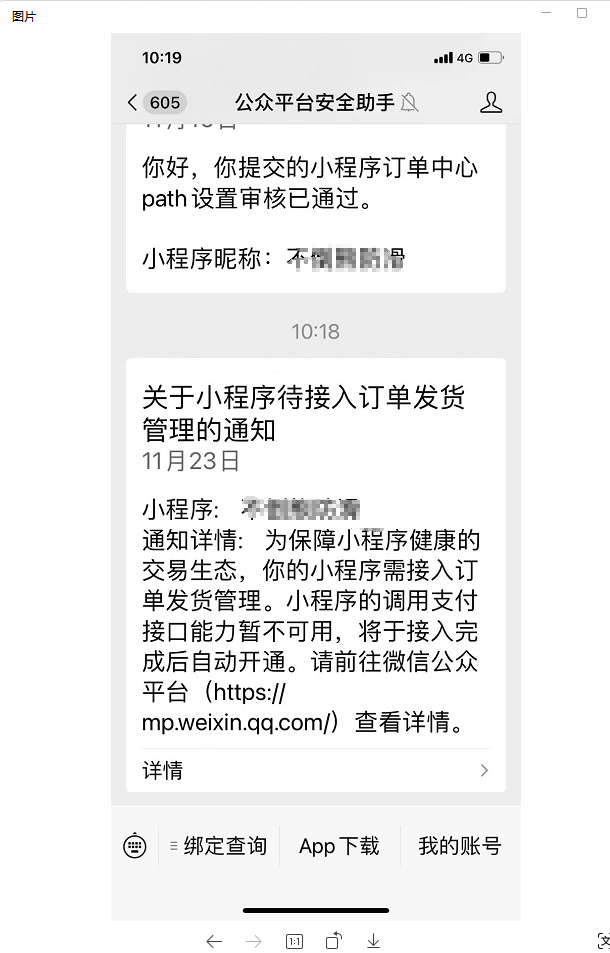Rotate the image
The image size is (610, 953).
[334, 941]
